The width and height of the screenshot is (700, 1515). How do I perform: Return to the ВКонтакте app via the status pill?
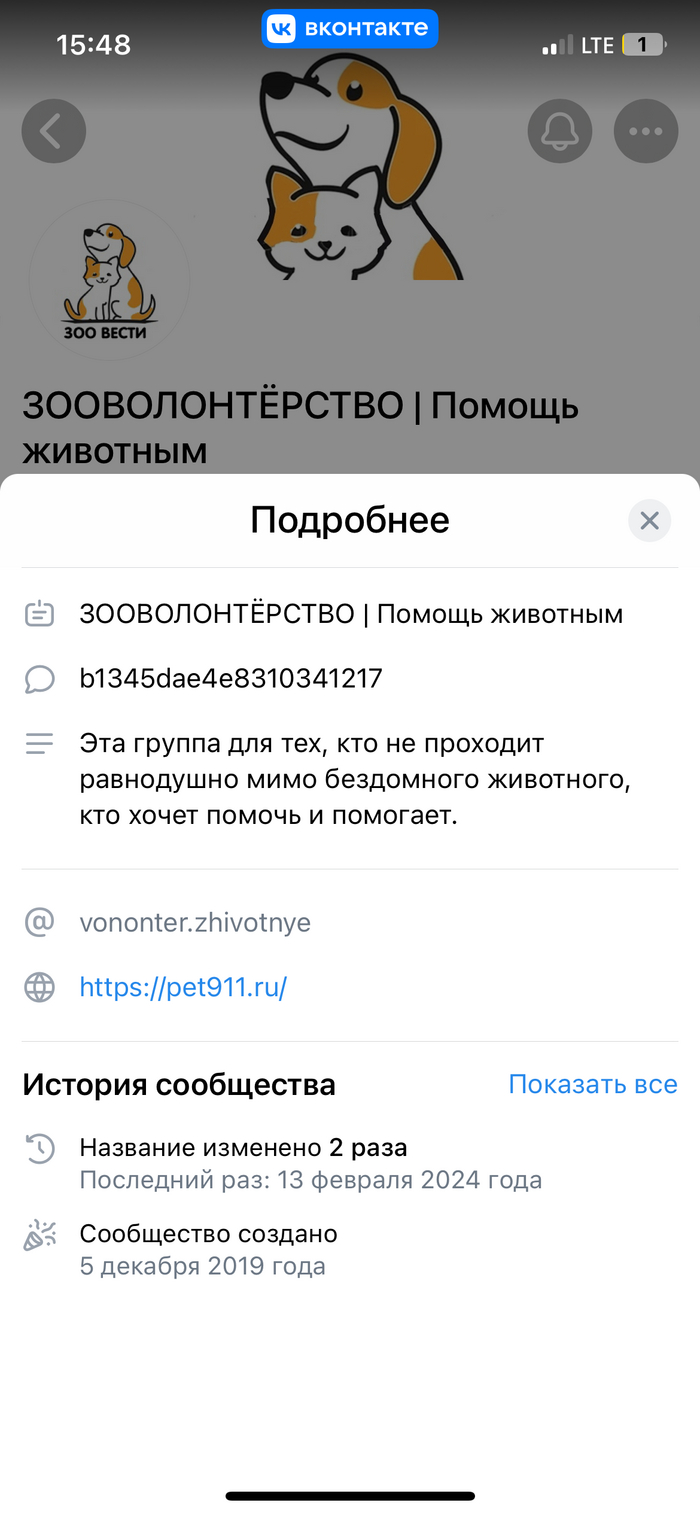tap(350, 29)
